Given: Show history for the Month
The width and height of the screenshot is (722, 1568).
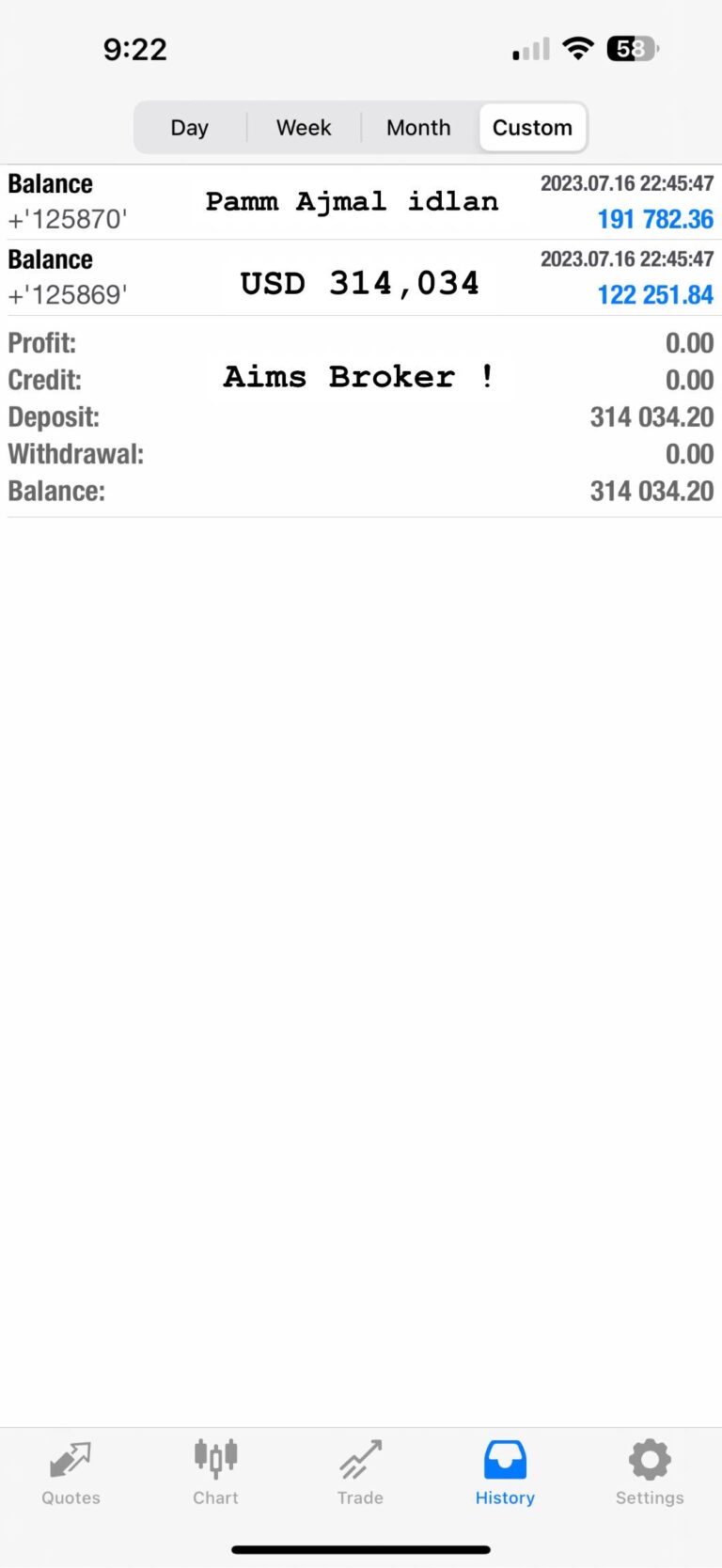Looking at the screenshot, I should 418,127.
